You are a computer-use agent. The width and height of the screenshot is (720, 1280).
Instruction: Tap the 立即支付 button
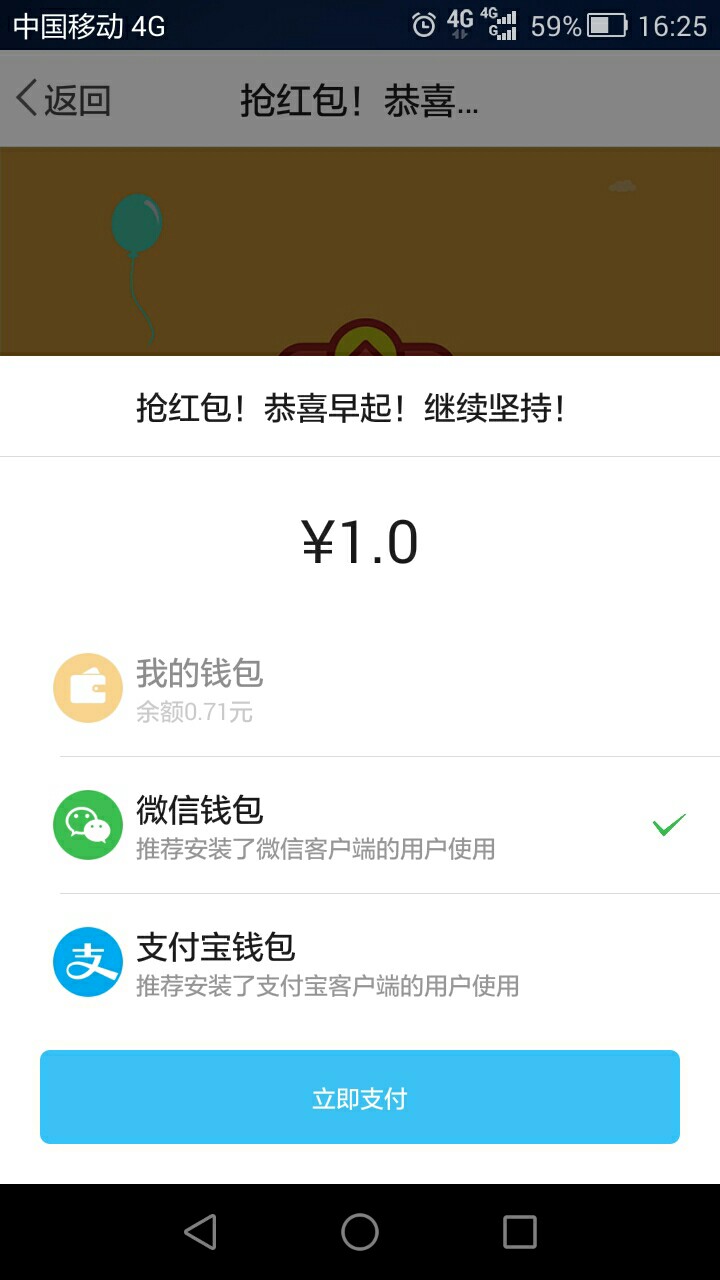360,1097
